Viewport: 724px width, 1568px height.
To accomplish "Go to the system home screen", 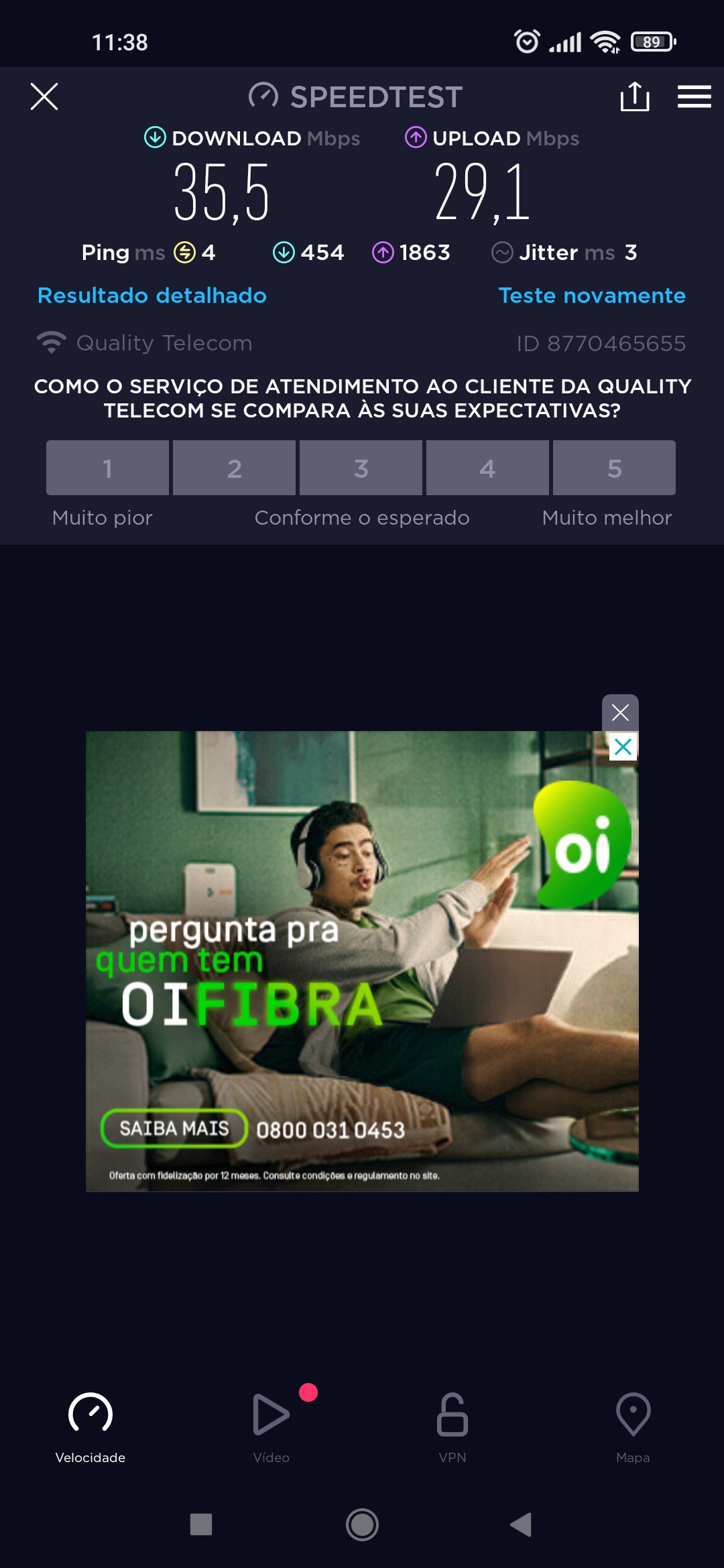I will click(x=362, y=1524).
